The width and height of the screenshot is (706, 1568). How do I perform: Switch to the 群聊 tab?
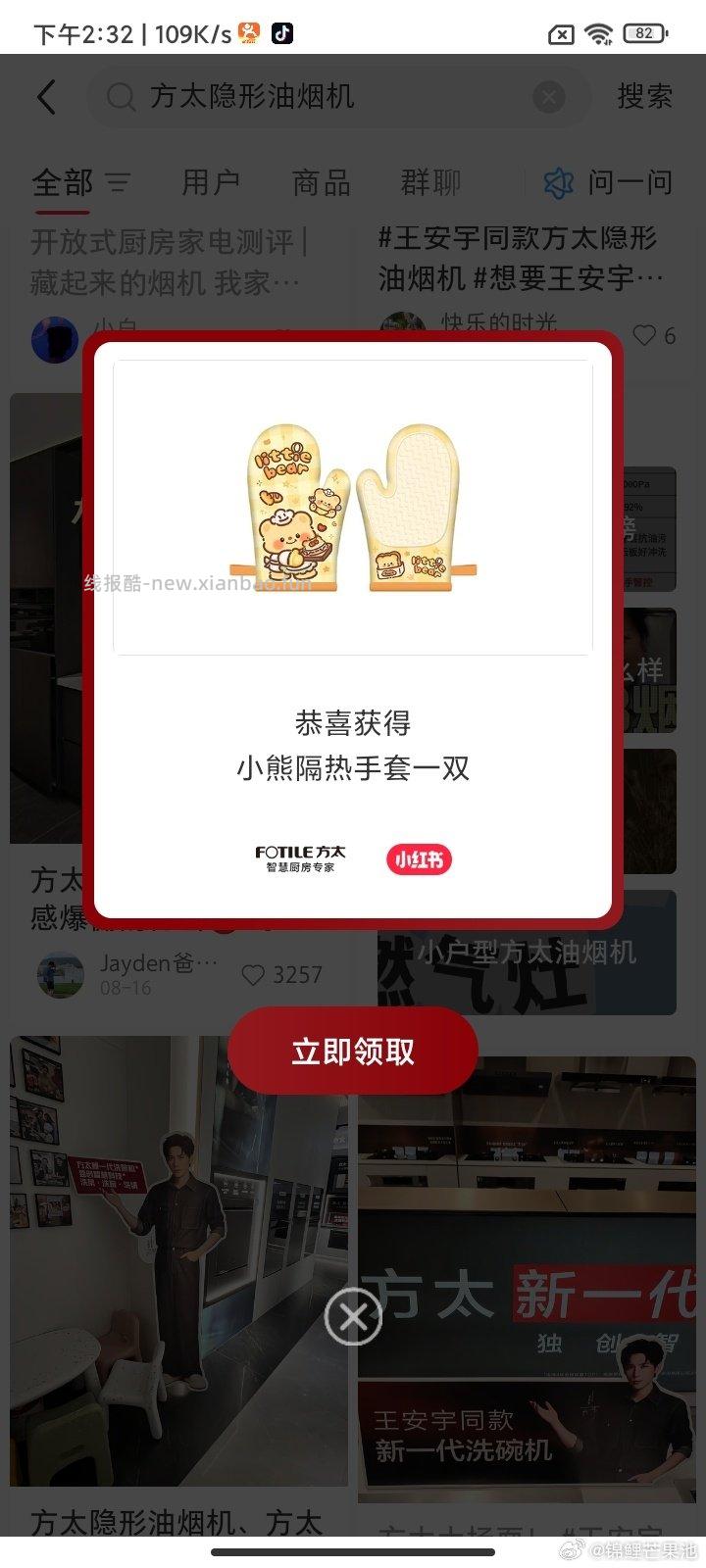[429, 182]
